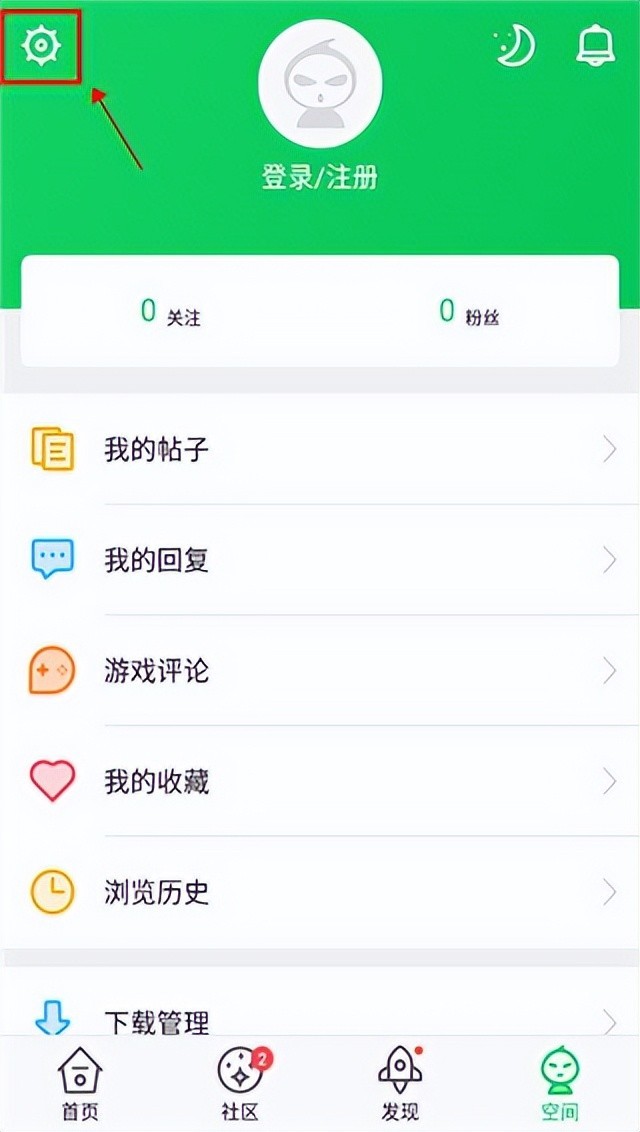640x1132 pixels.
Task: Switch to night mode via moon icon
Action: click(x=516, y=46)
